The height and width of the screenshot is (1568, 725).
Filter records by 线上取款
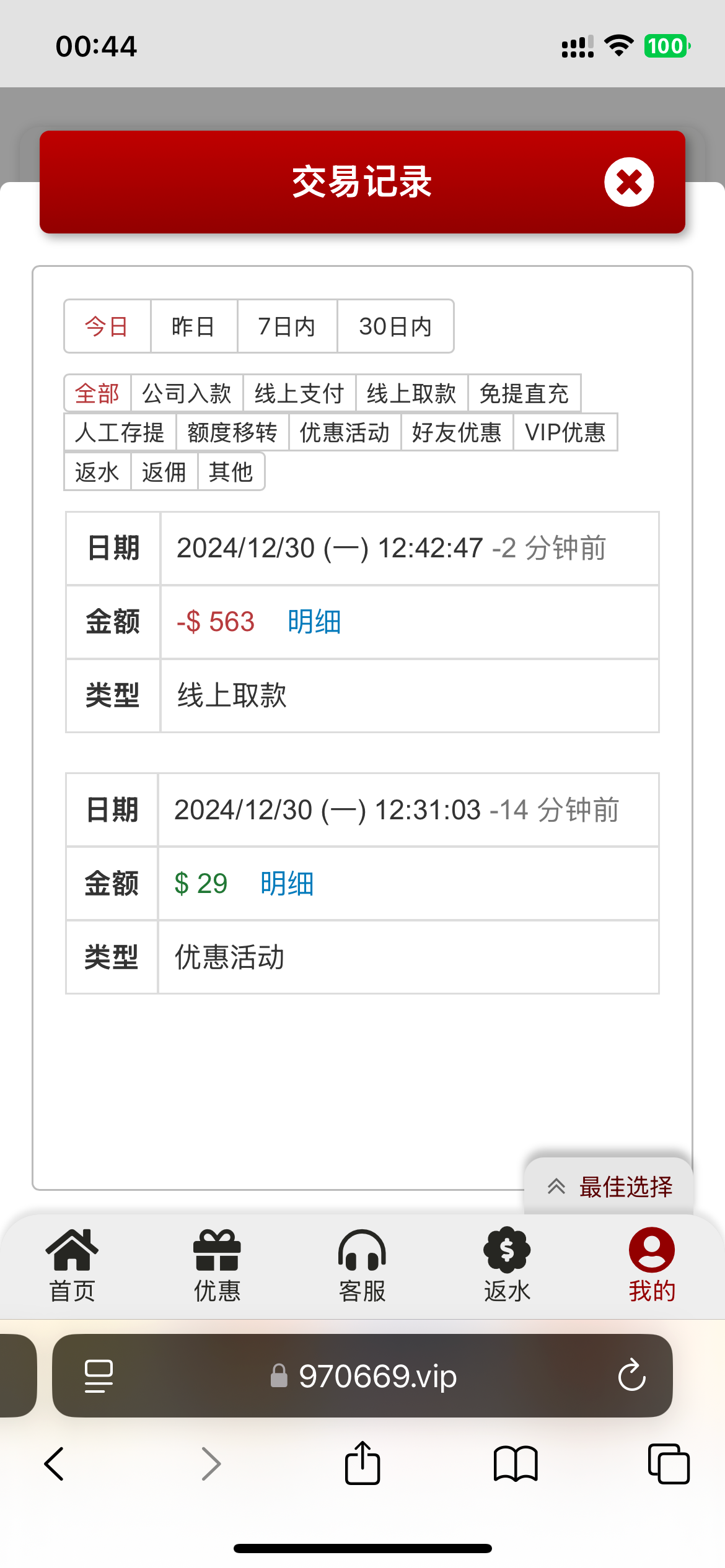(411, 393)
